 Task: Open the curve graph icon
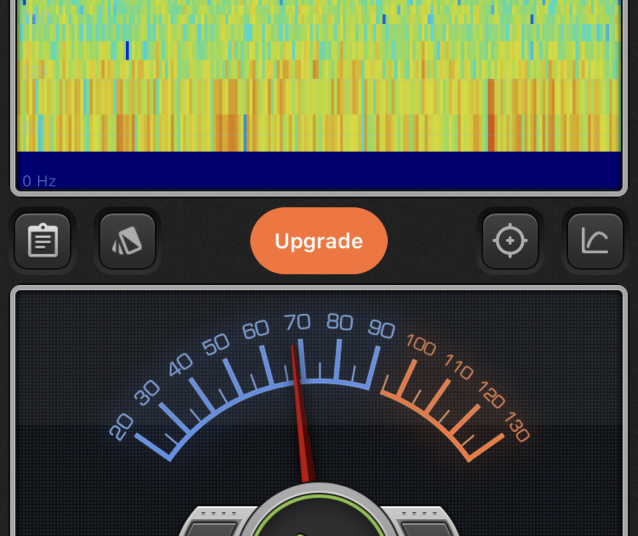coord(595,241)
